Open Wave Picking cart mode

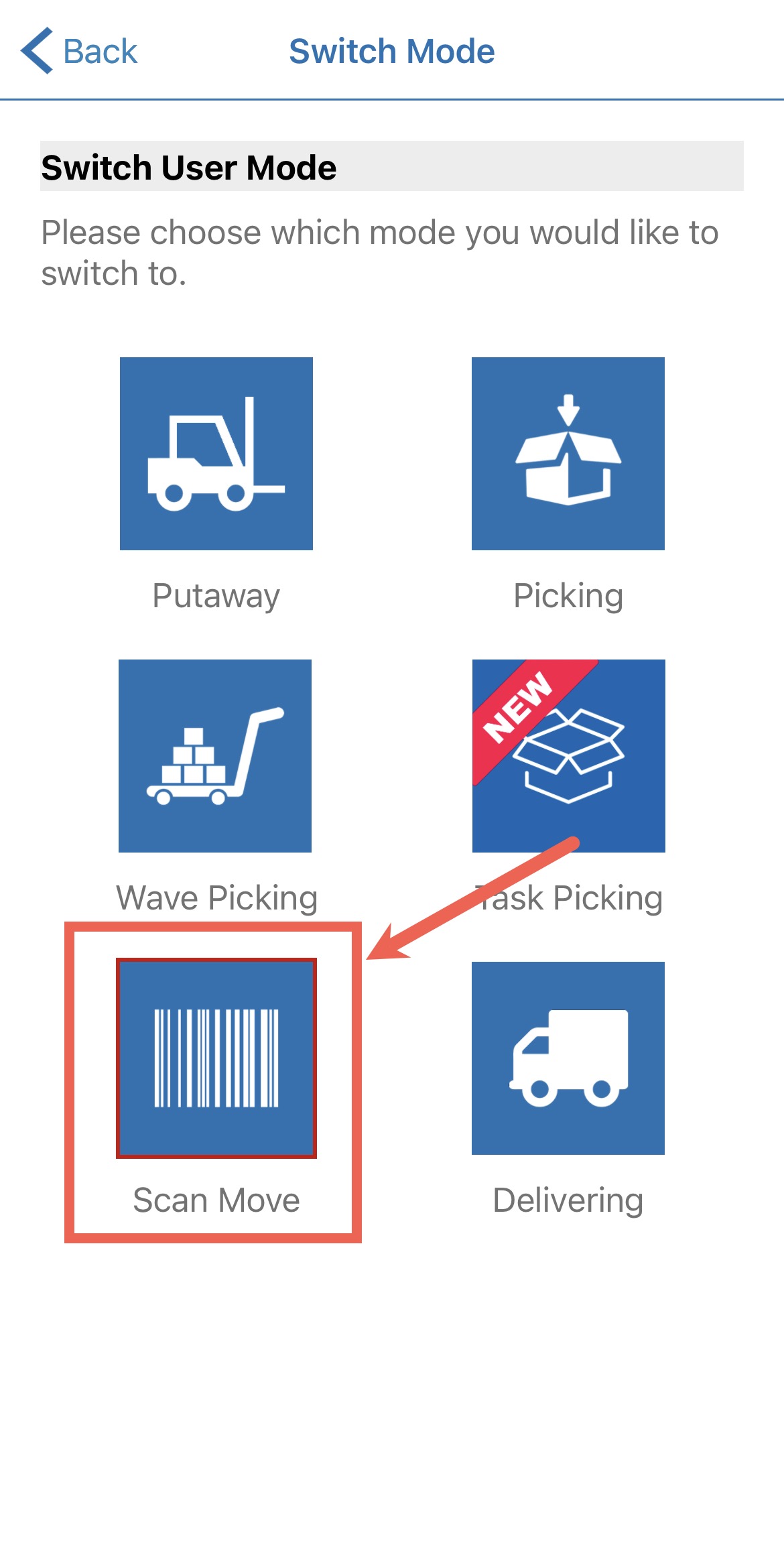pyautogui.click(x=216, y=755)
